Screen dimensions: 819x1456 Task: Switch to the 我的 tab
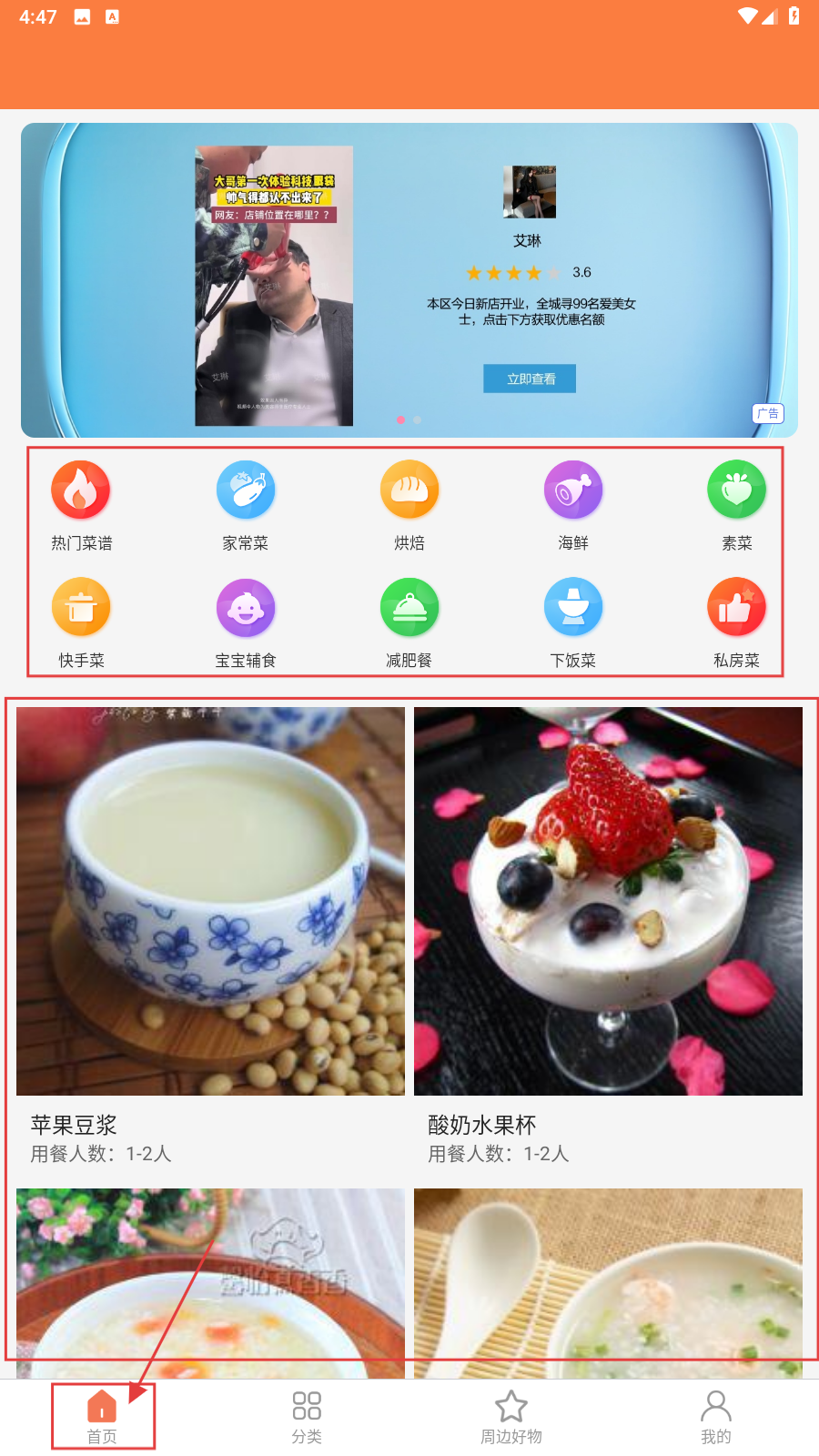coord(716,1416)
